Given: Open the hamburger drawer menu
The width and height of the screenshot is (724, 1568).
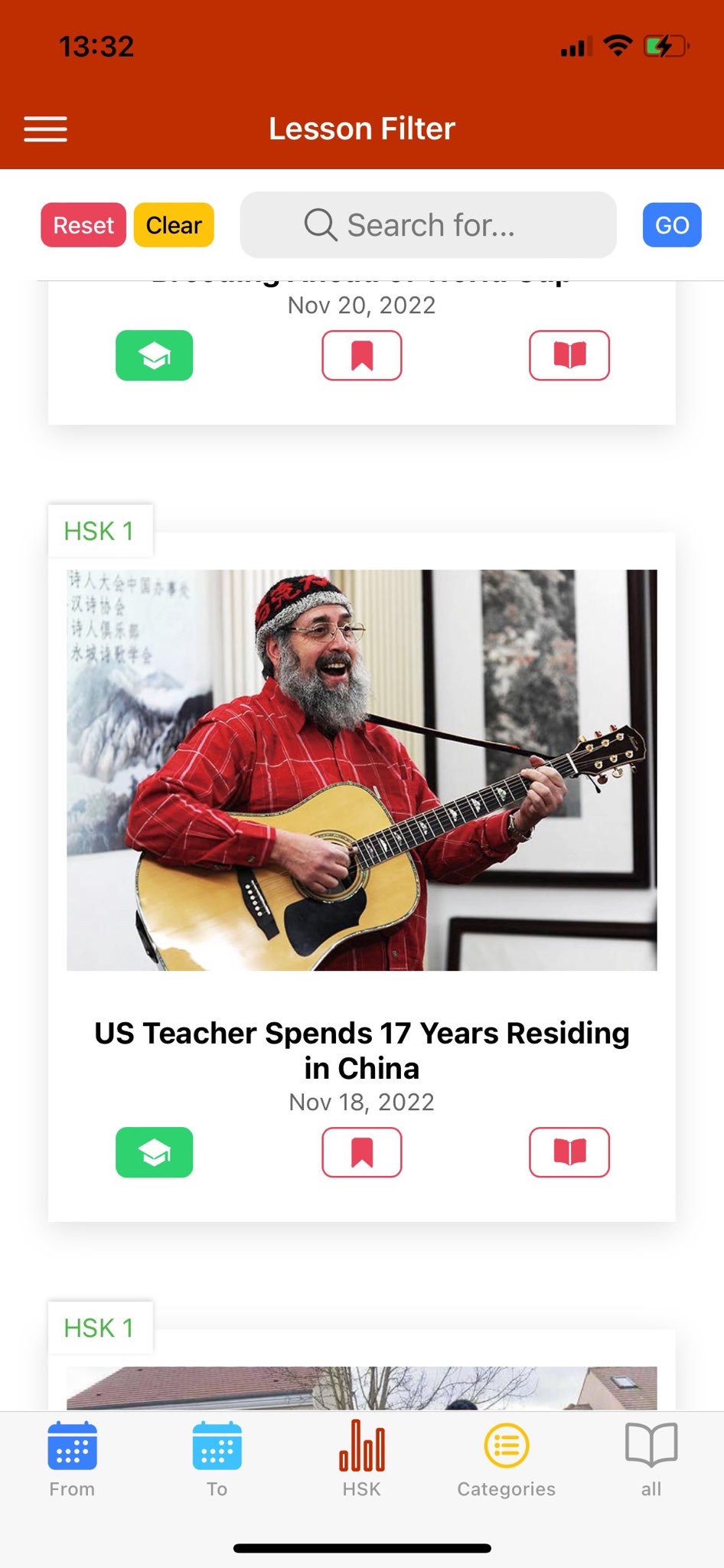Looking at the screenshot, I should pos(45,129).
